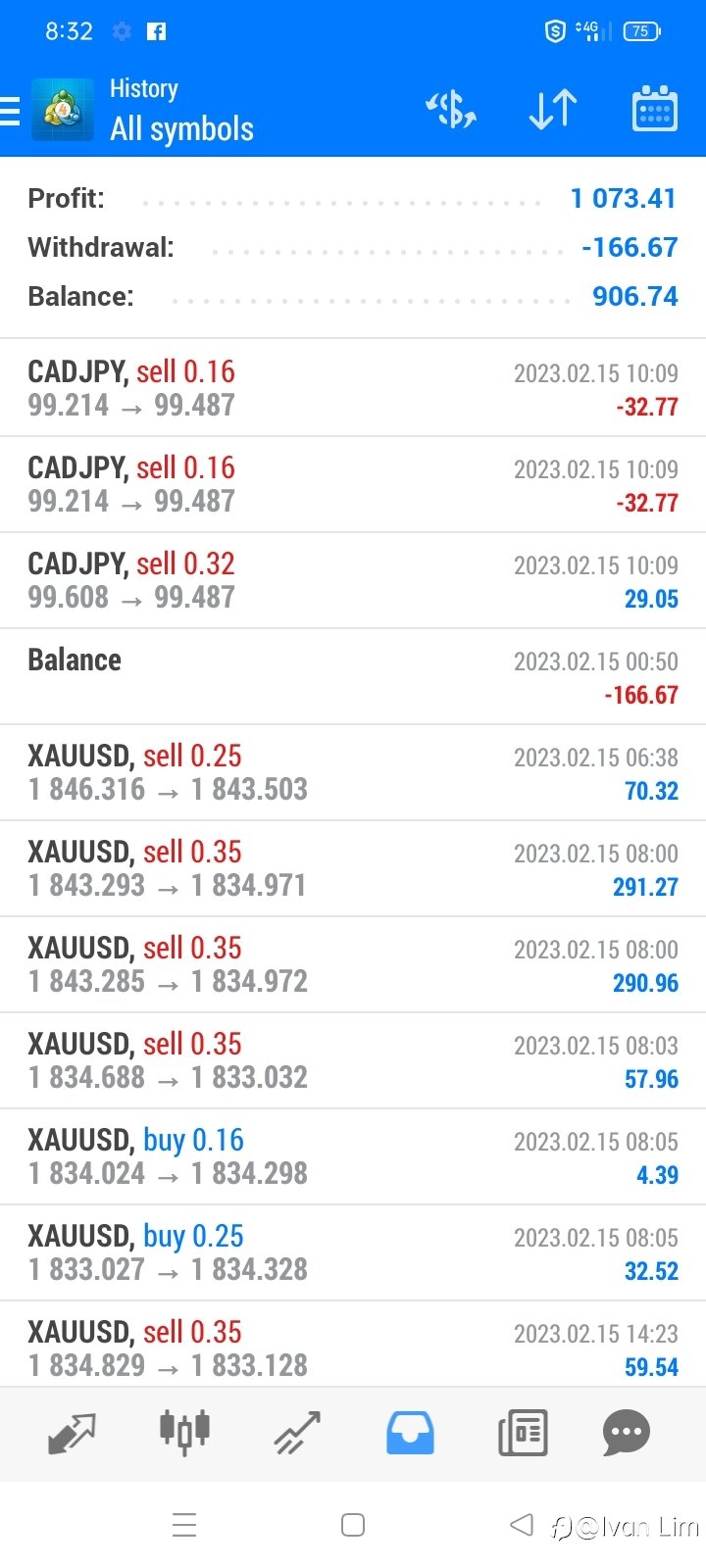
Task: Open XAUUSD sell 0.35 trade at 08:03
Action: pos(353,1061)
